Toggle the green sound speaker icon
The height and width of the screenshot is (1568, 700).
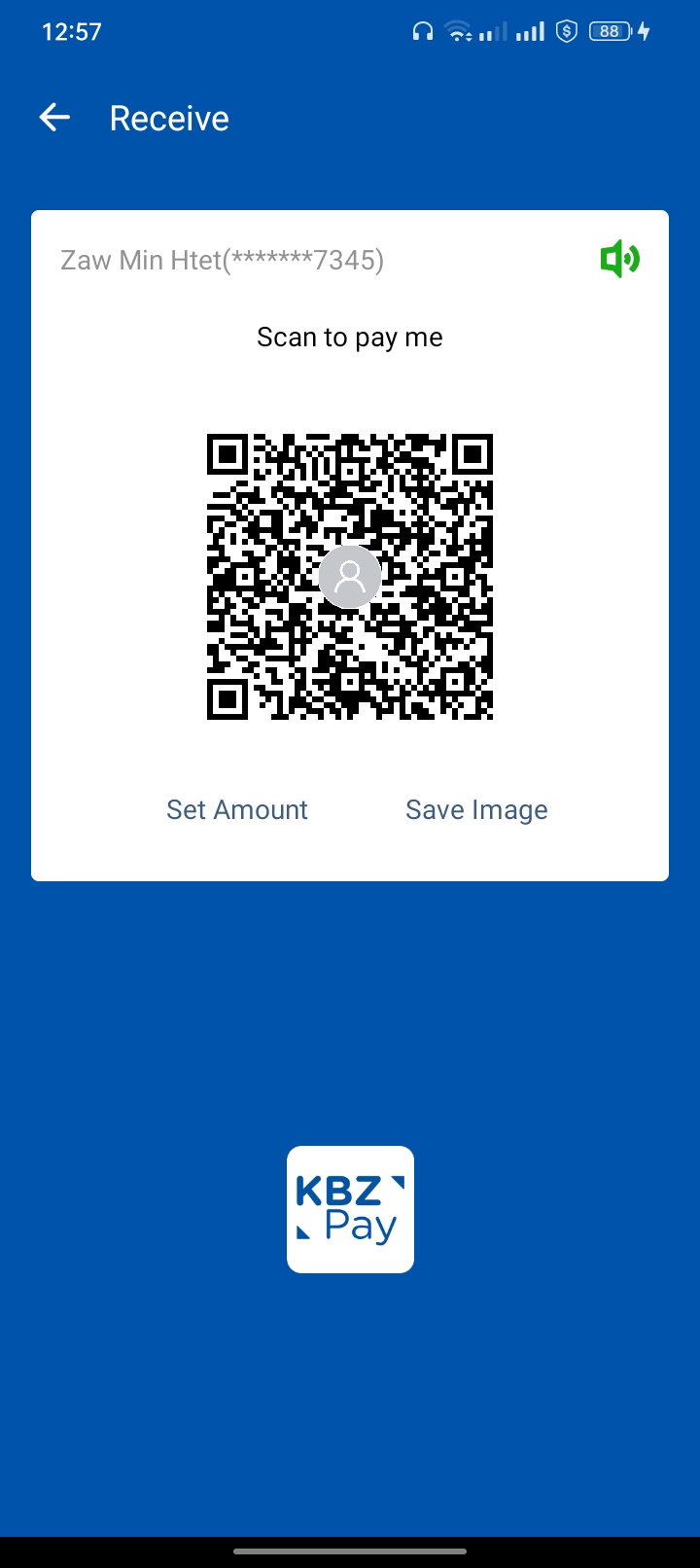(x=619, y=260)
